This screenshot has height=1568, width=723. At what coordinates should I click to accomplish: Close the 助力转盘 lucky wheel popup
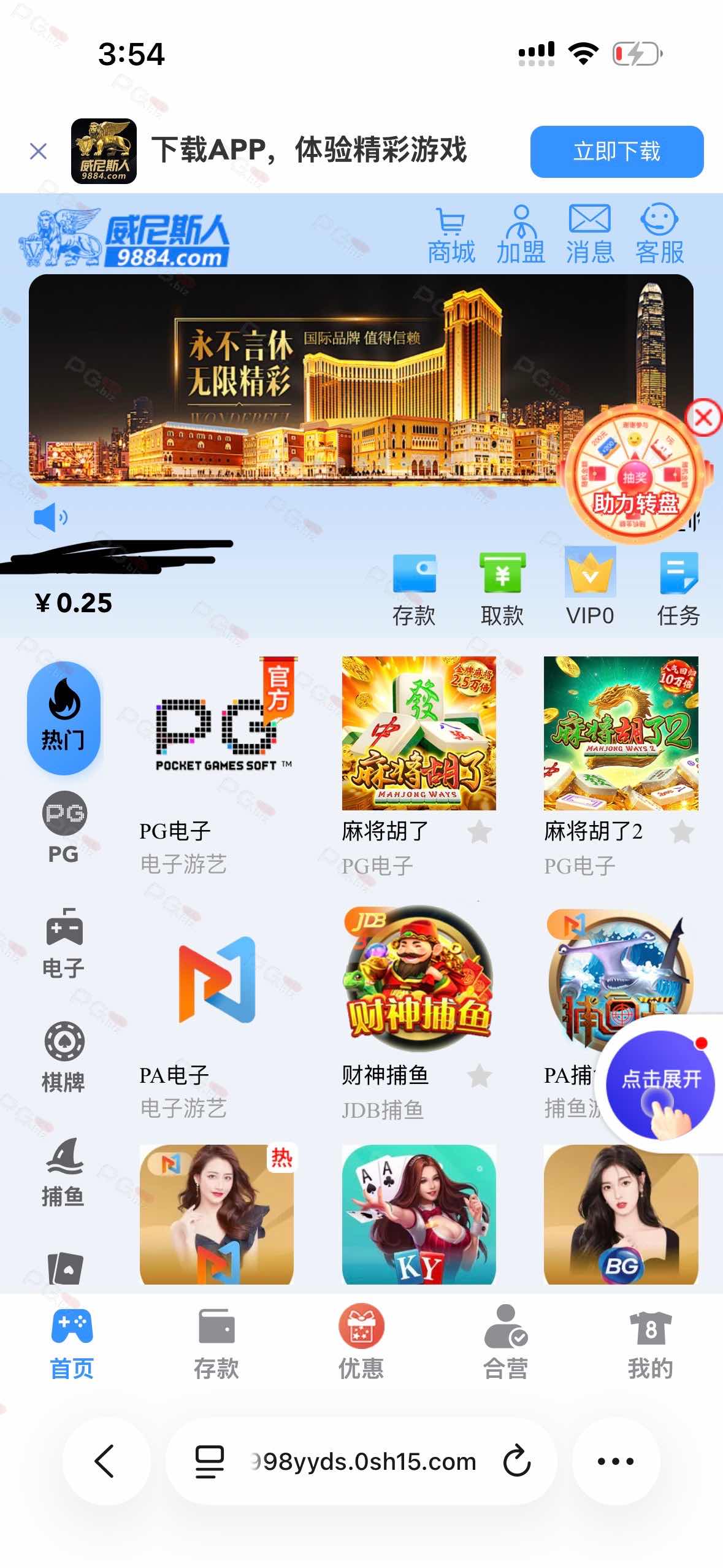point(704,418)
